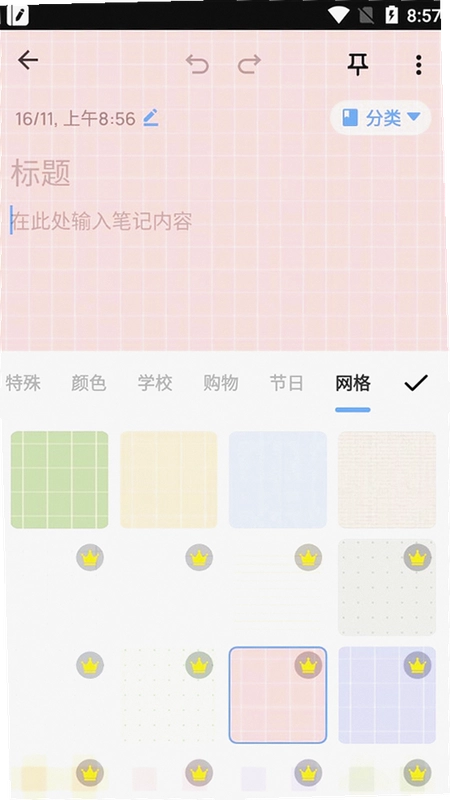Switch to the 学校 tab
This screenshot has height=800, width=450.
coord(155,383)
